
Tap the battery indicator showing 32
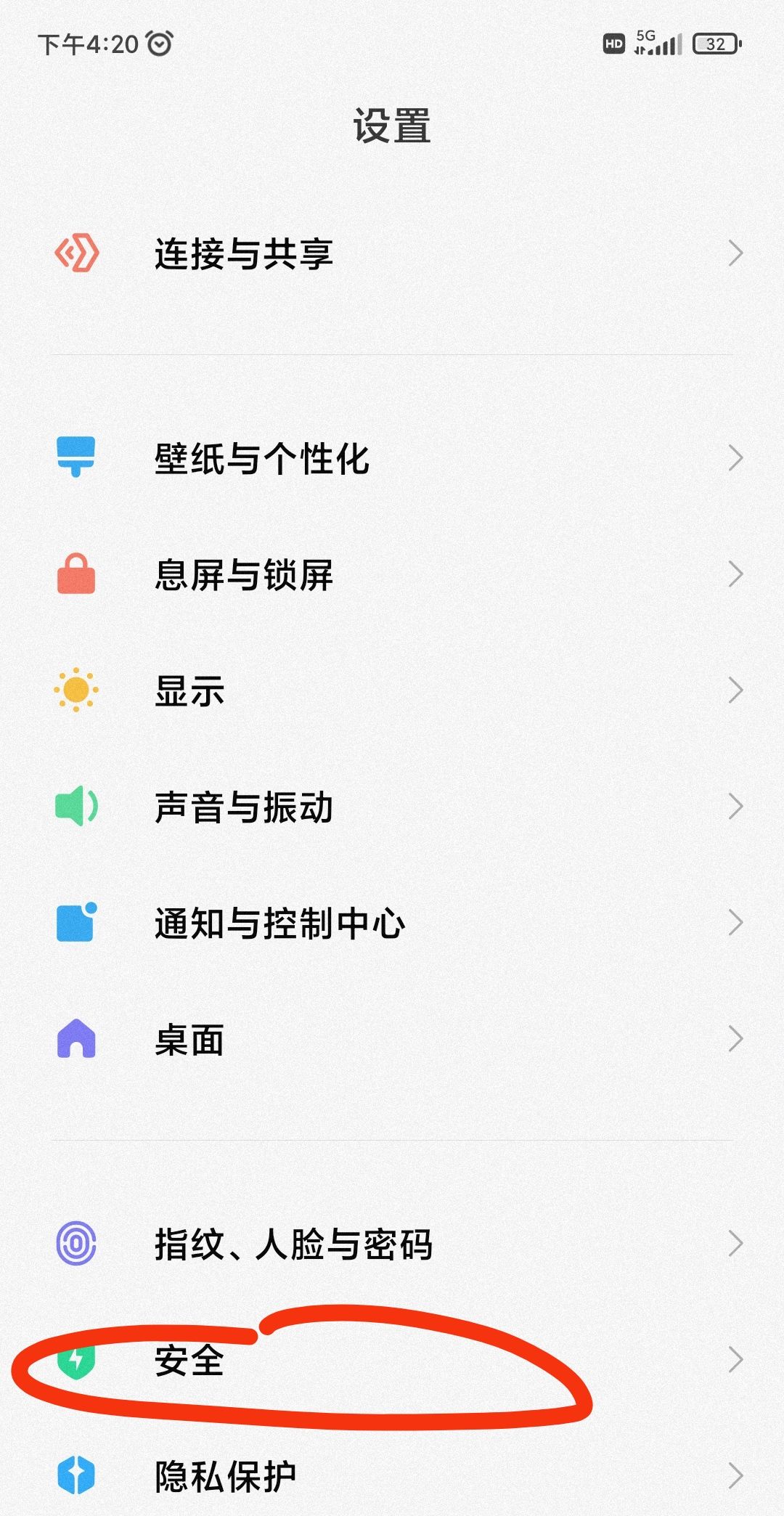[x=714, y=45]
